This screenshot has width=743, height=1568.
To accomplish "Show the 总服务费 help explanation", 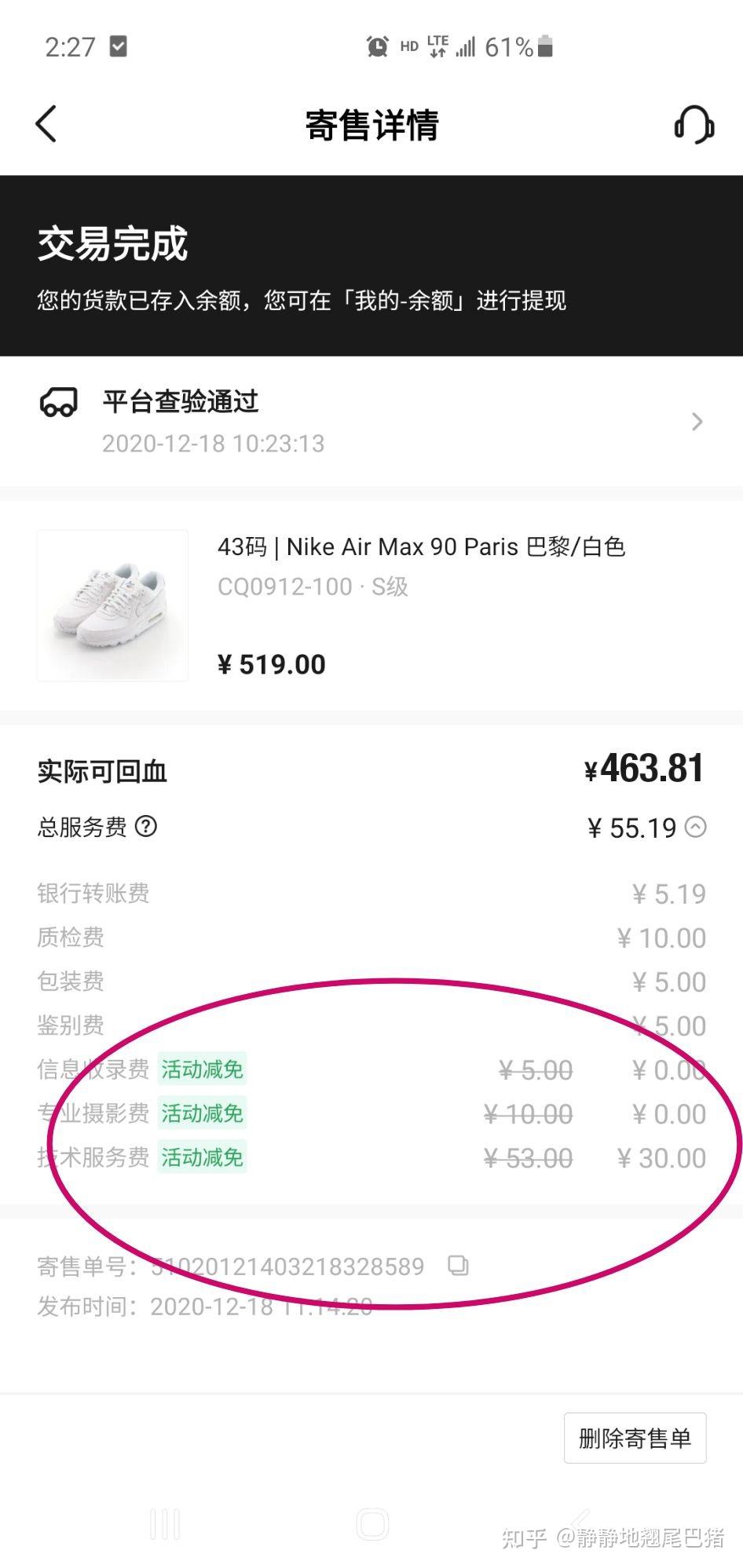I will click(146, 826).
